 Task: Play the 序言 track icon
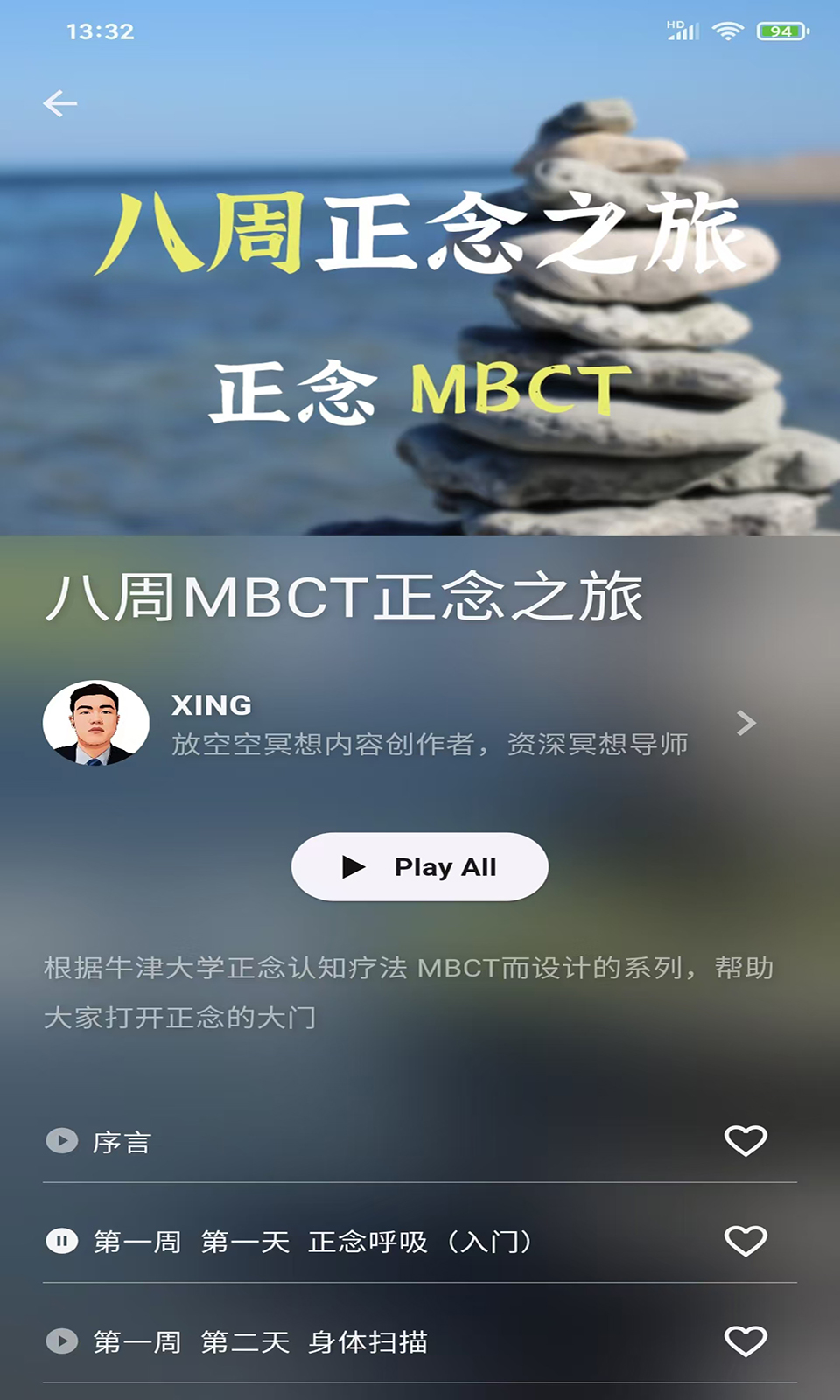tap(62, 1141)
